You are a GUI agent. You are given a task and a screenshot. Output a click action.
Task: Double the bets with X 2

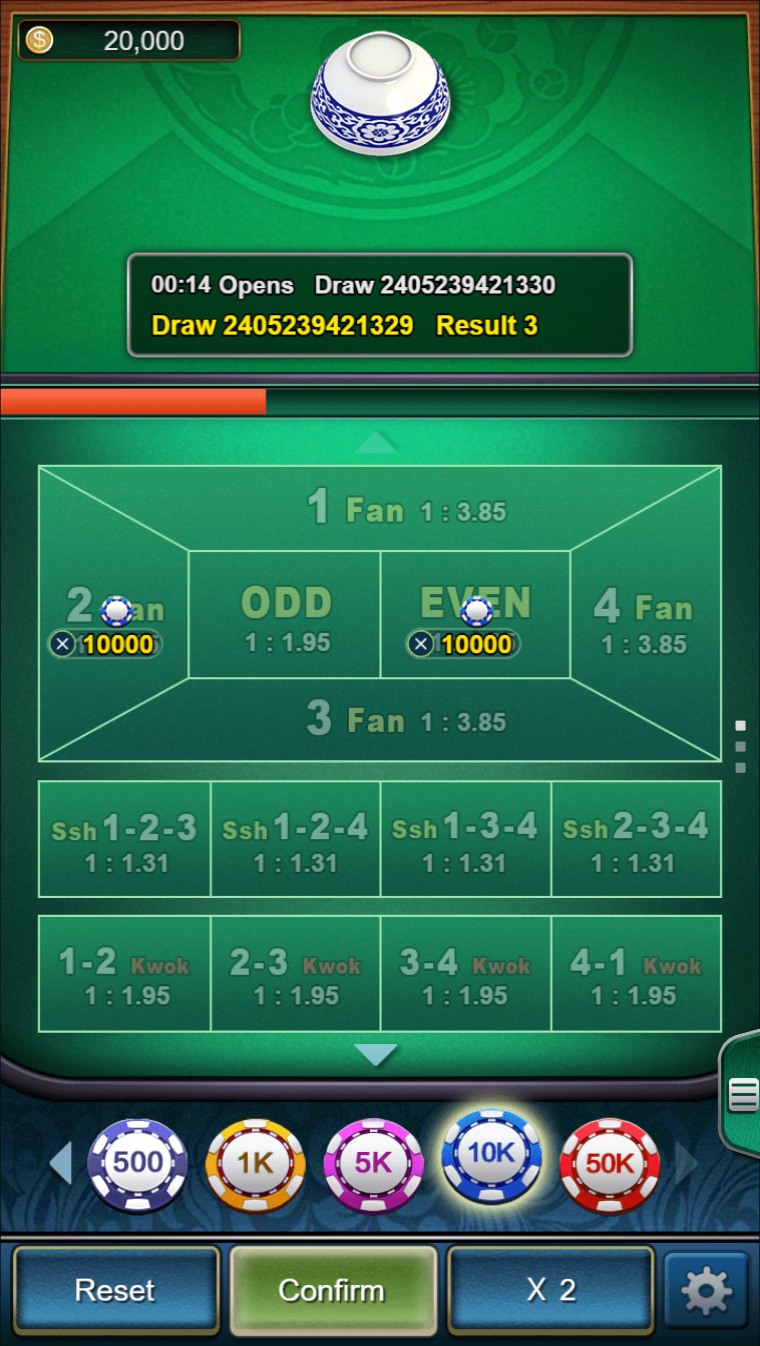tap(550, 1290)
